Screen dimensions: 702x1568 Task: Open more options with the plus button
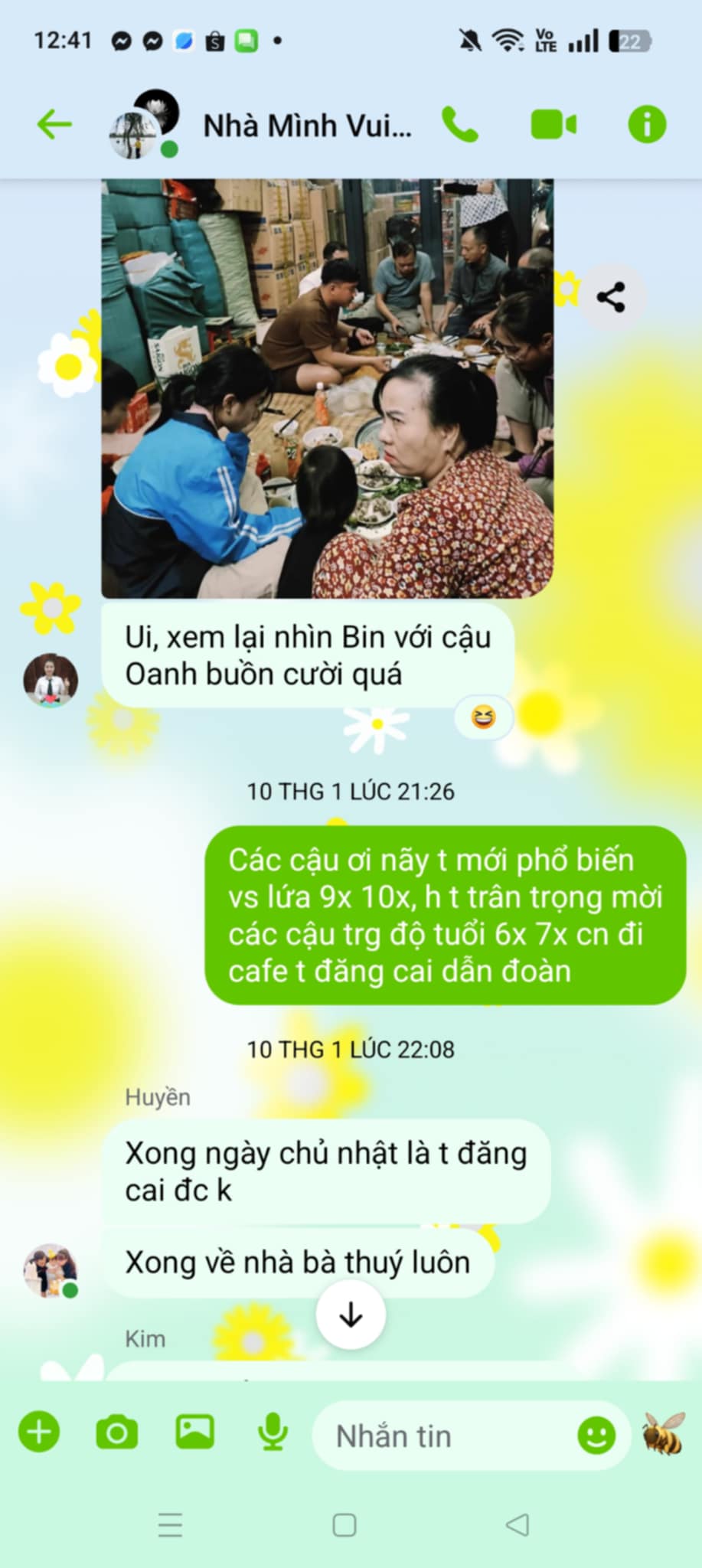point(39,1432)
